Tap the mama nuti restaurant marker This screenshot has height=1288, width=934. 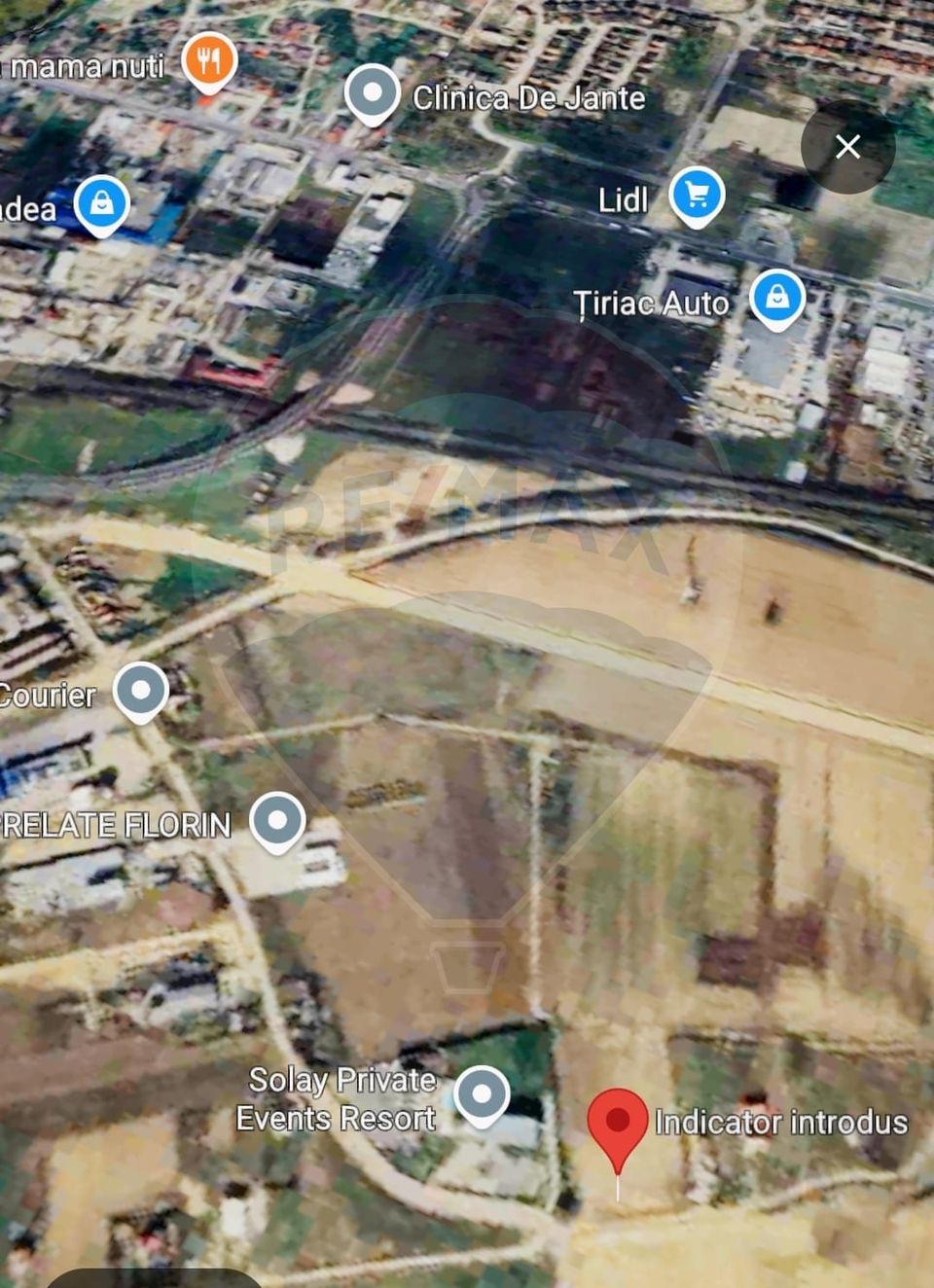(209, 60)
